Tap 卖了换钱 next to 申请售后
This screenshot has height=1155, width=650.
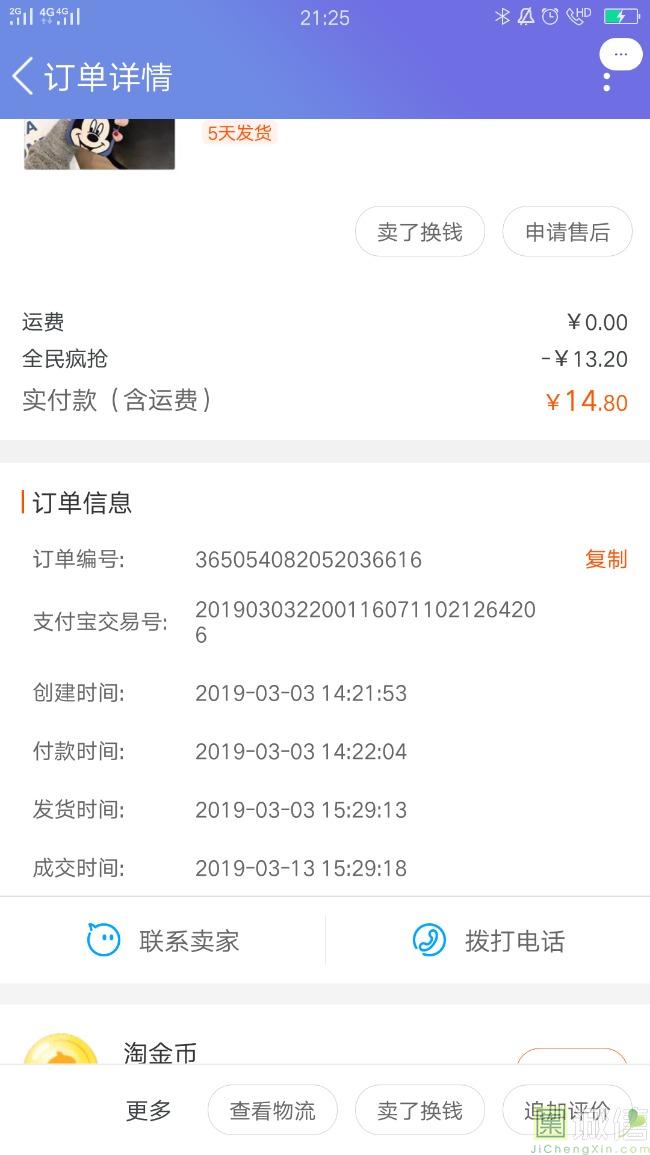tap(420, 232)
